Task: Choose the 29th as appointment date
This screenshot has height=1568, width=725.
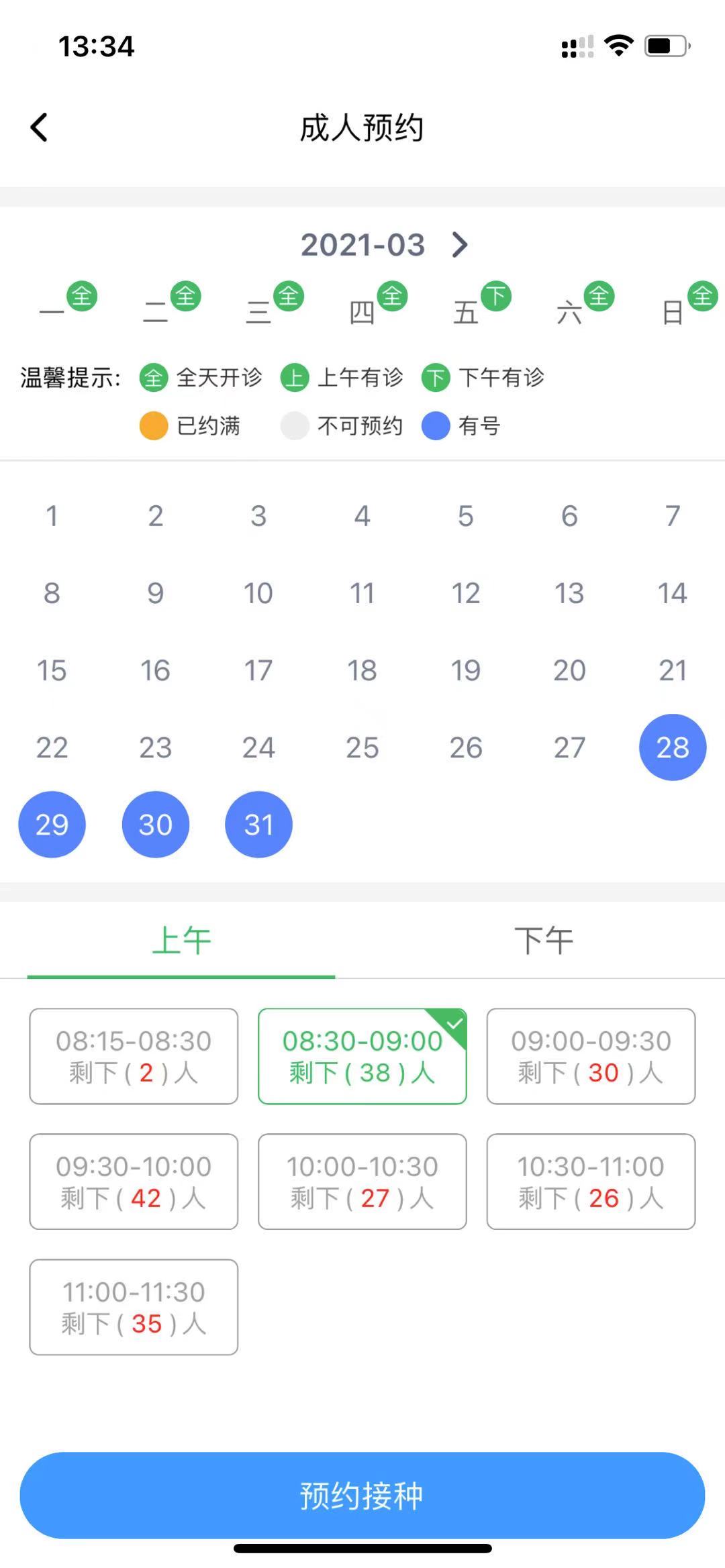Action: pos(52,824)
